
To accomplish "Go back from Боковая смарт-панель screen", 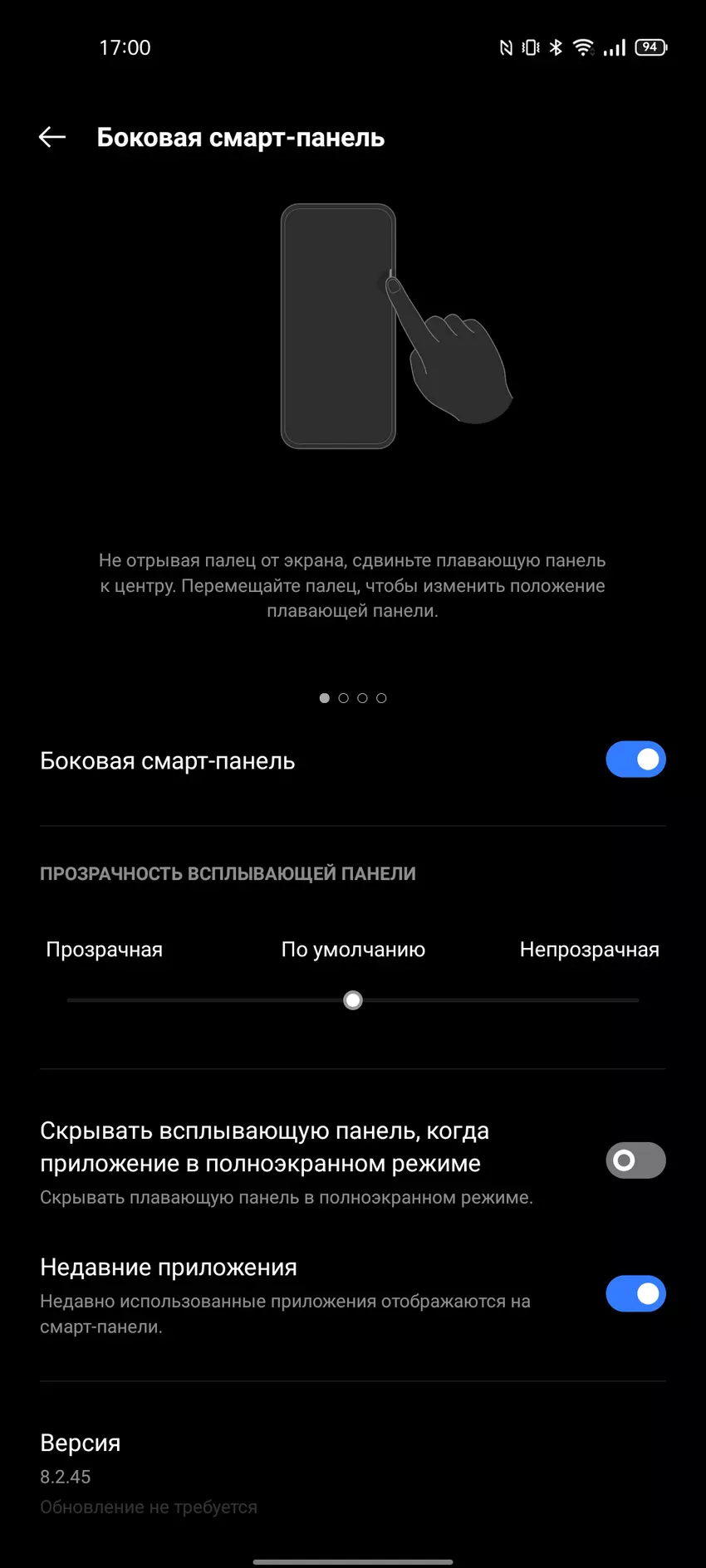I will click(52, 138).
